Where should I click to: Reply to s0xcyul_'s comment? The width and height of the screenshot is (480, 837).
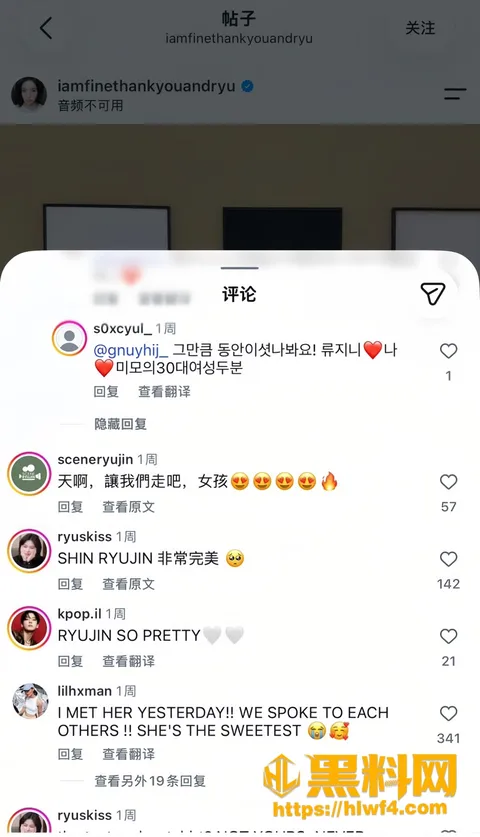(106, 391)
